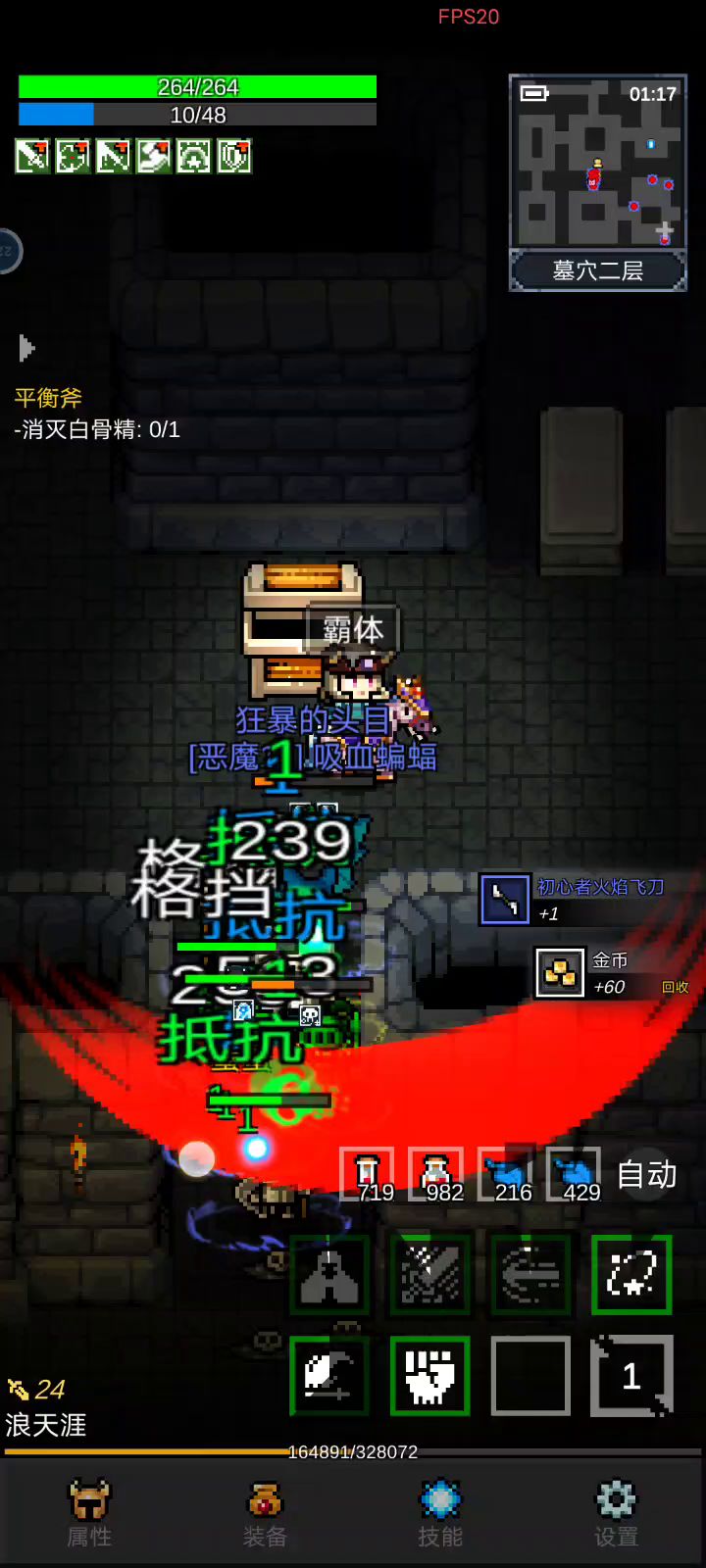Open the 设置 settings tab

[616, 1512]
